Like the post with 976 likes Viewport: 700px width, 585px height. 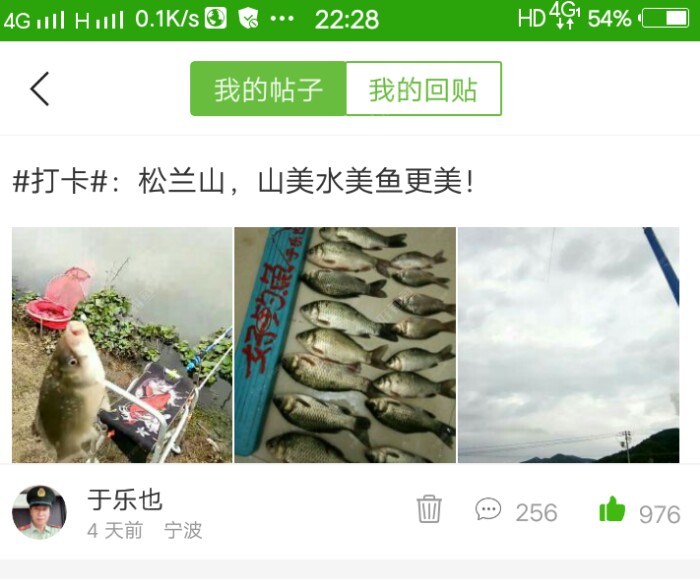pyautogui.click(x=612, y=510)
